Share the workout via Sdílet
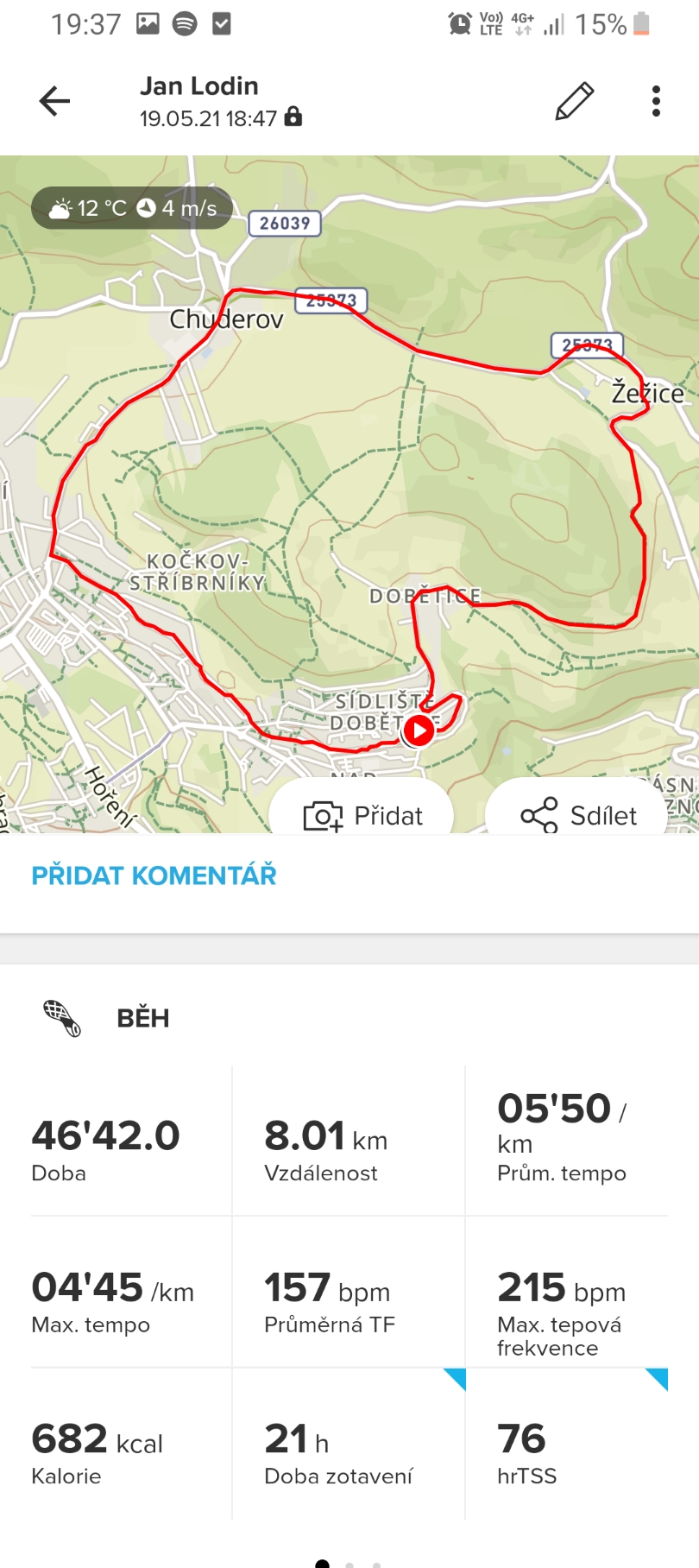699x1568 pixels. pos(576,815)
